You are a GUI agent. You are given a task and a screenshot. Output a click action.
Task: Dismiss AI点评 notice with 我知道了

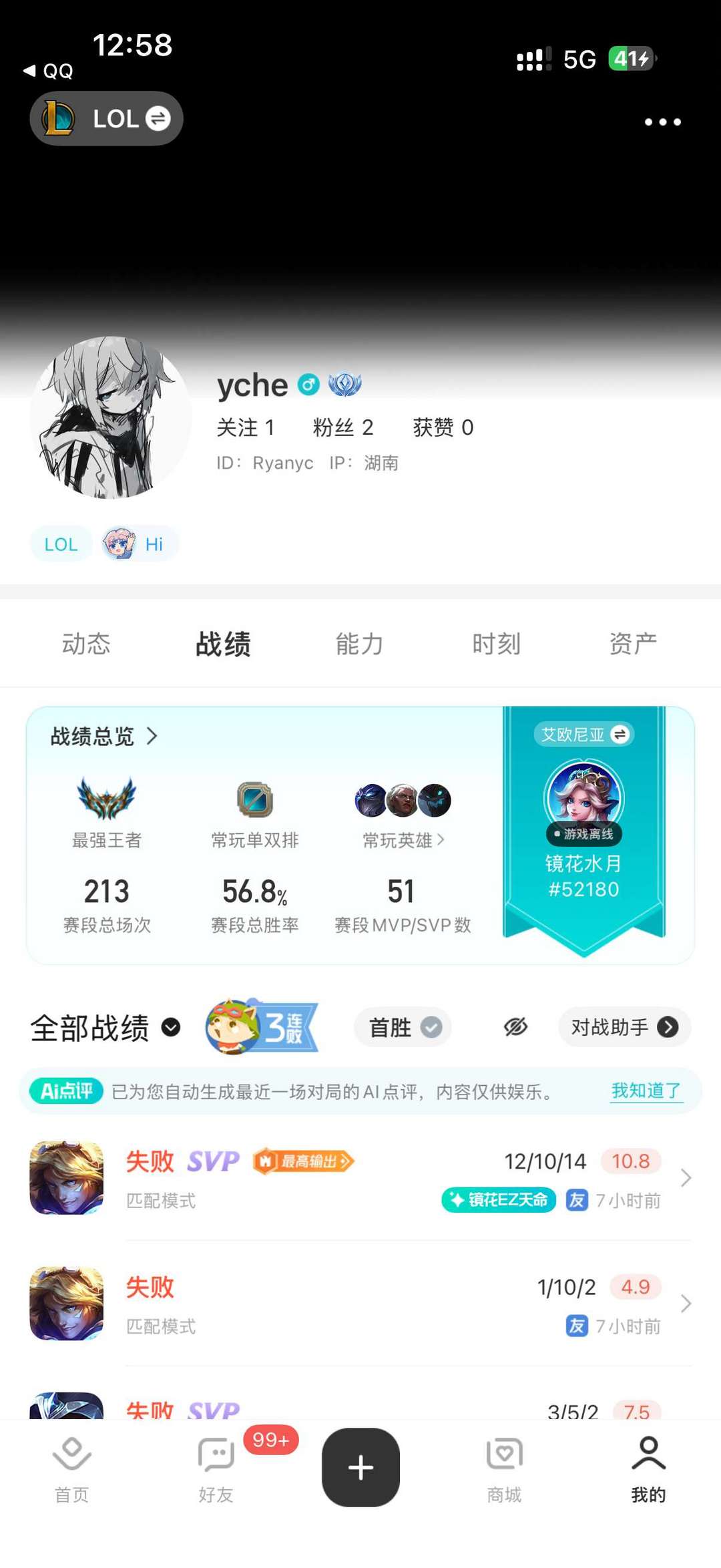click(646, 1091)
